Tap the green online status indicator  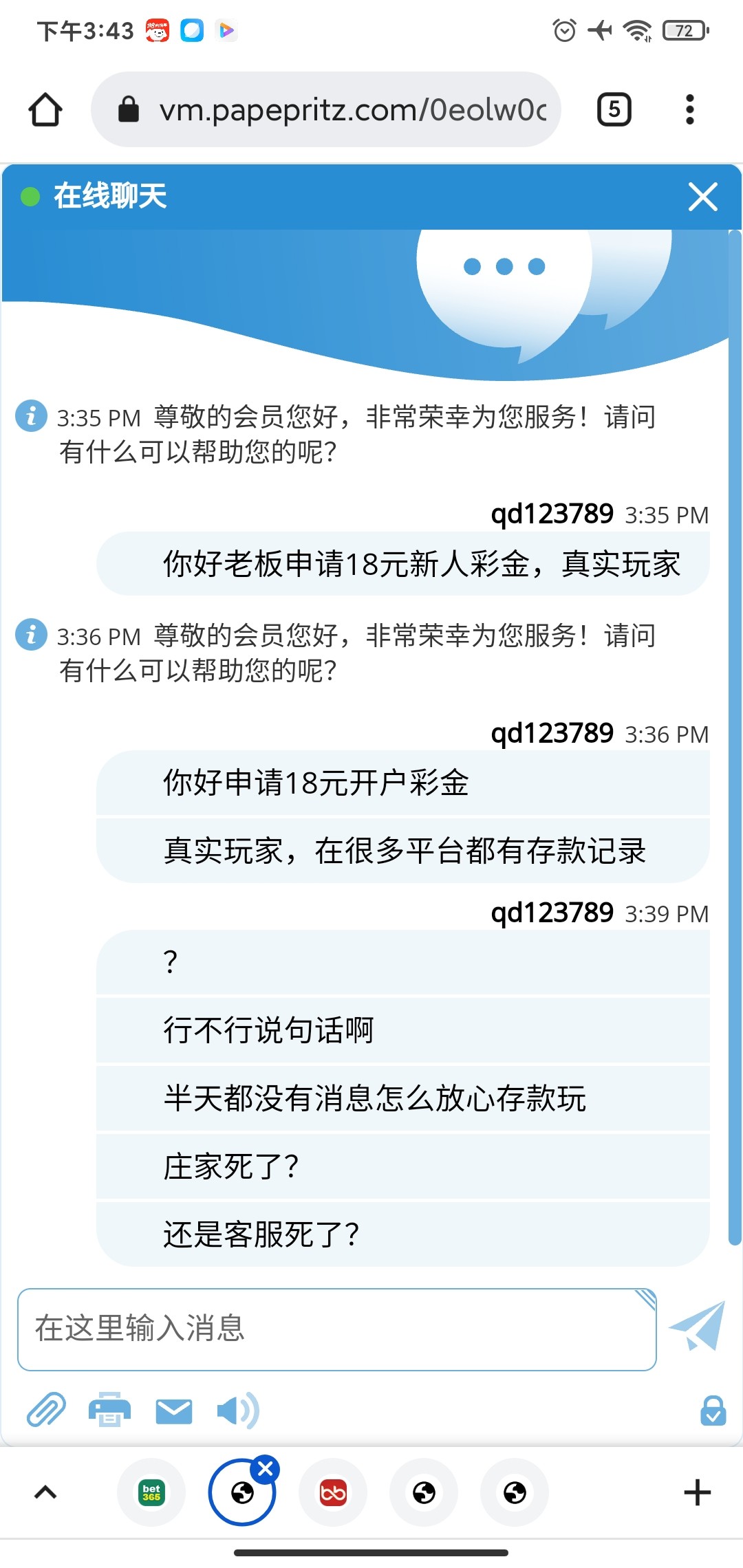29,196
